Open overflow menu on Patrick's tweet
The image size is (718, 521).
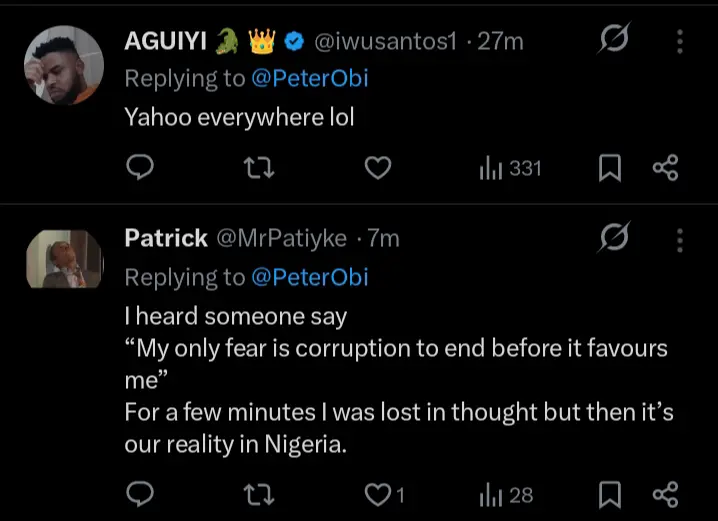pos(680,239)
